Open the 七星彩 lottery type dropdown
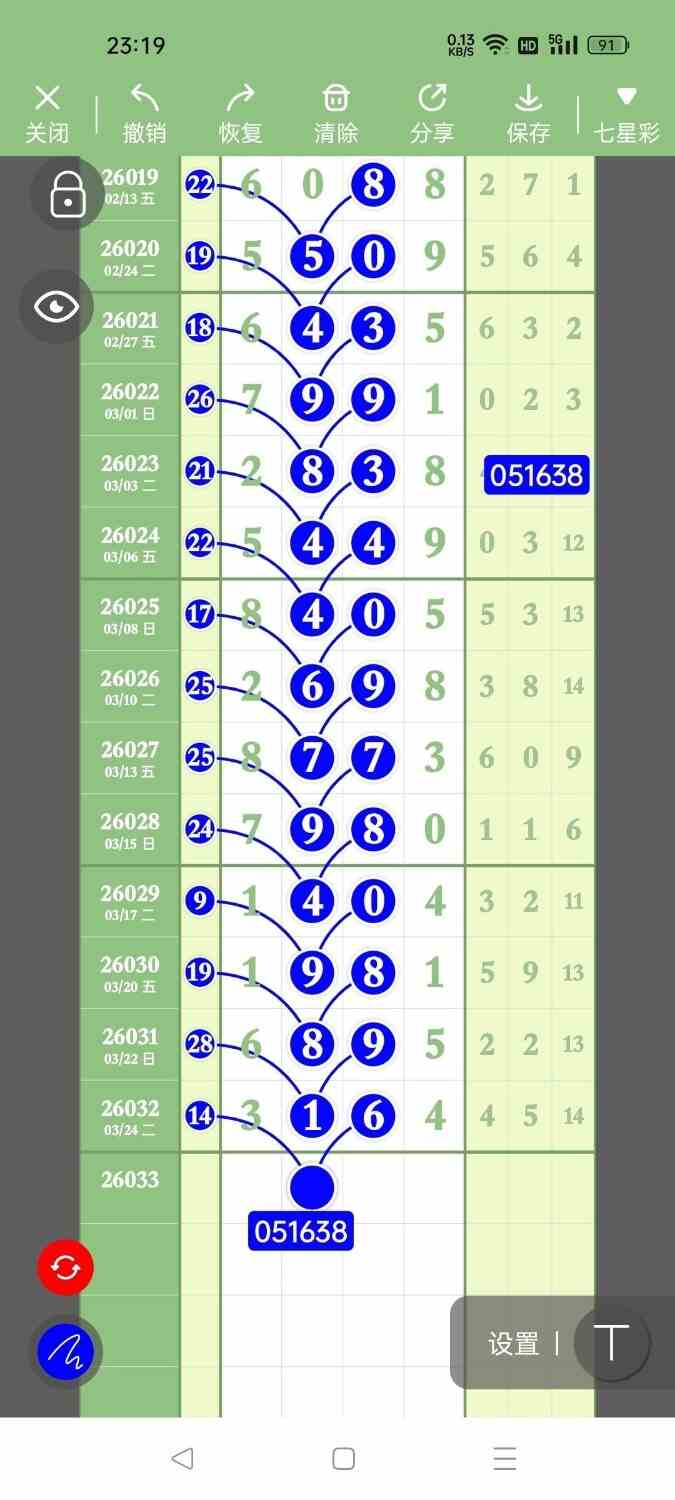The image size is (675, 1500). pyautogui.click(x=626, y=113)
